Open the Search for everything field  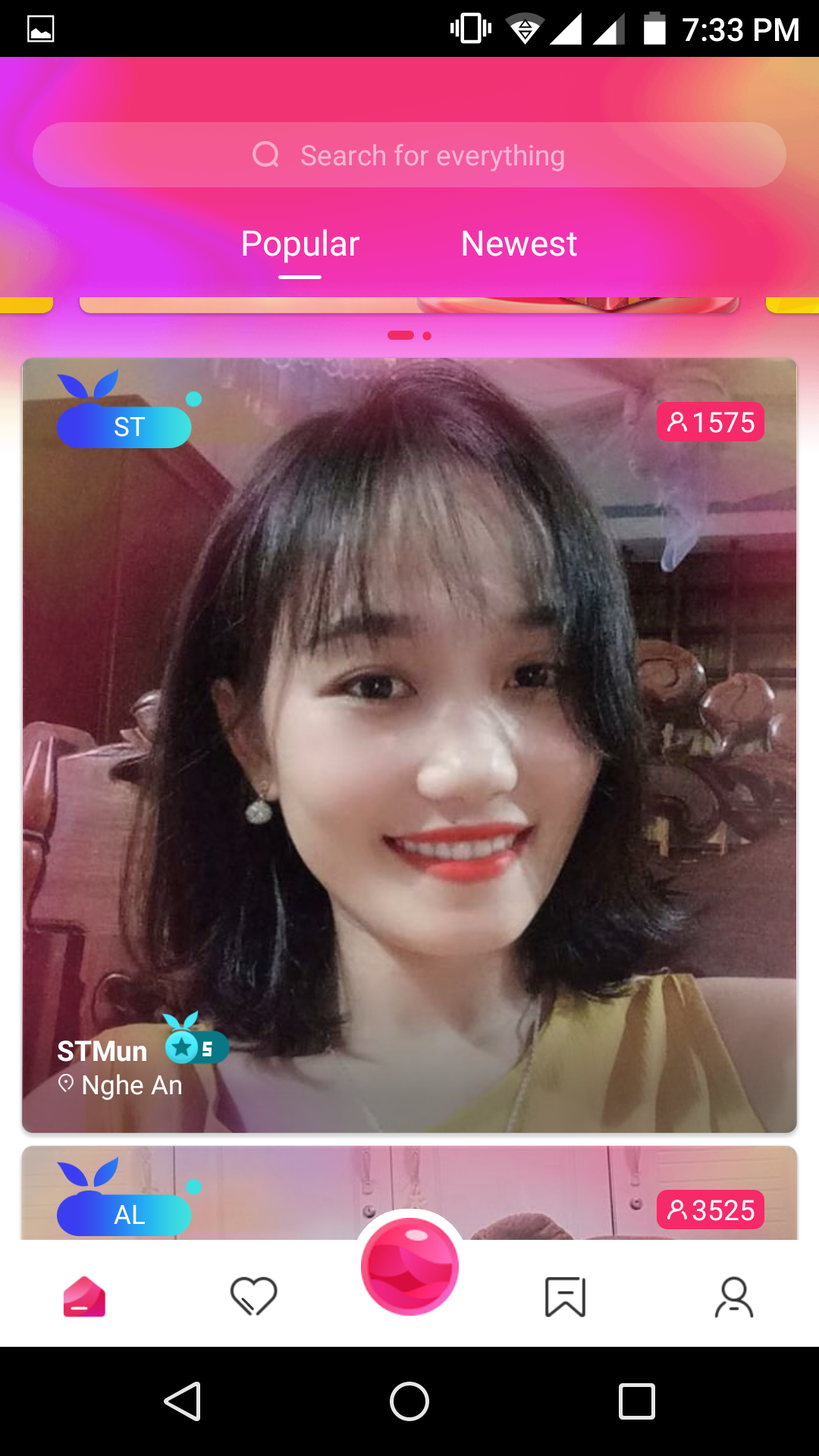pyautogui.click(x=409, y=155)
